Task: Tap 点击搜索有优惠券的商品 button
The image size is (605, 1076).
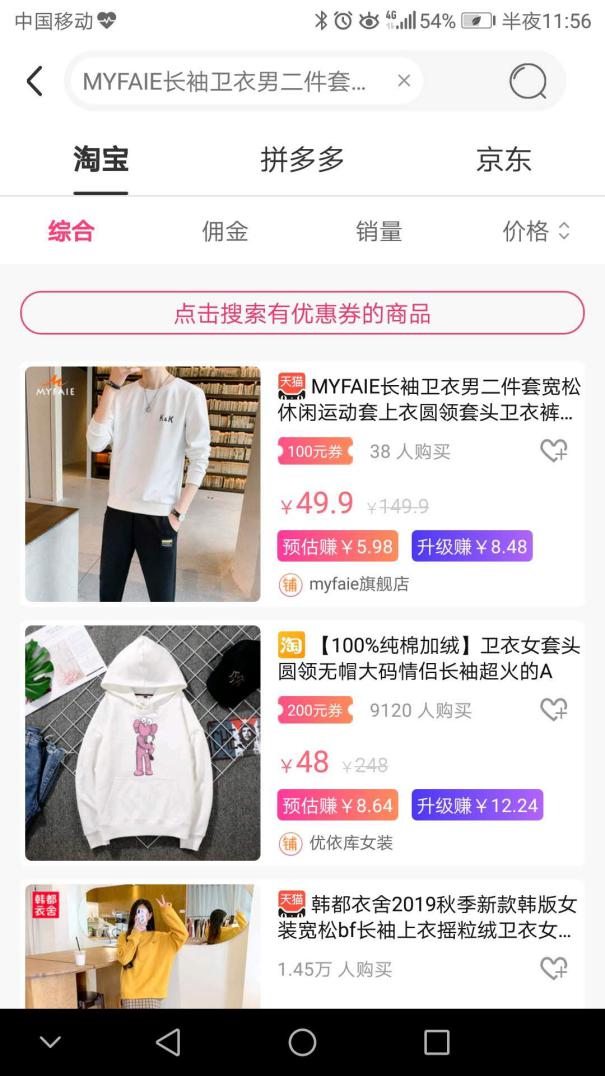Action: [302, 314]
